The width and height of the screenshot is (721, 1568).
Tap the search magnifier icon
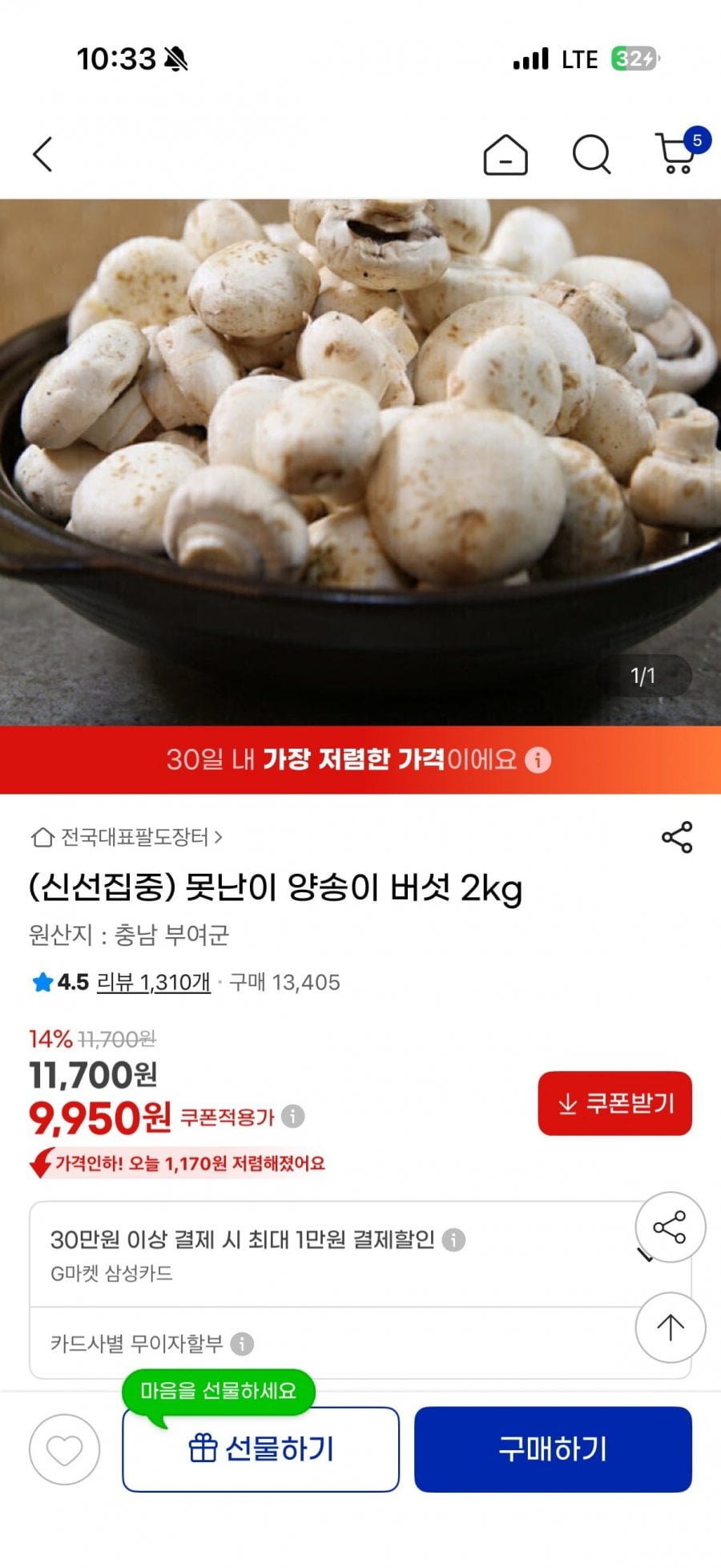point(591,154)
